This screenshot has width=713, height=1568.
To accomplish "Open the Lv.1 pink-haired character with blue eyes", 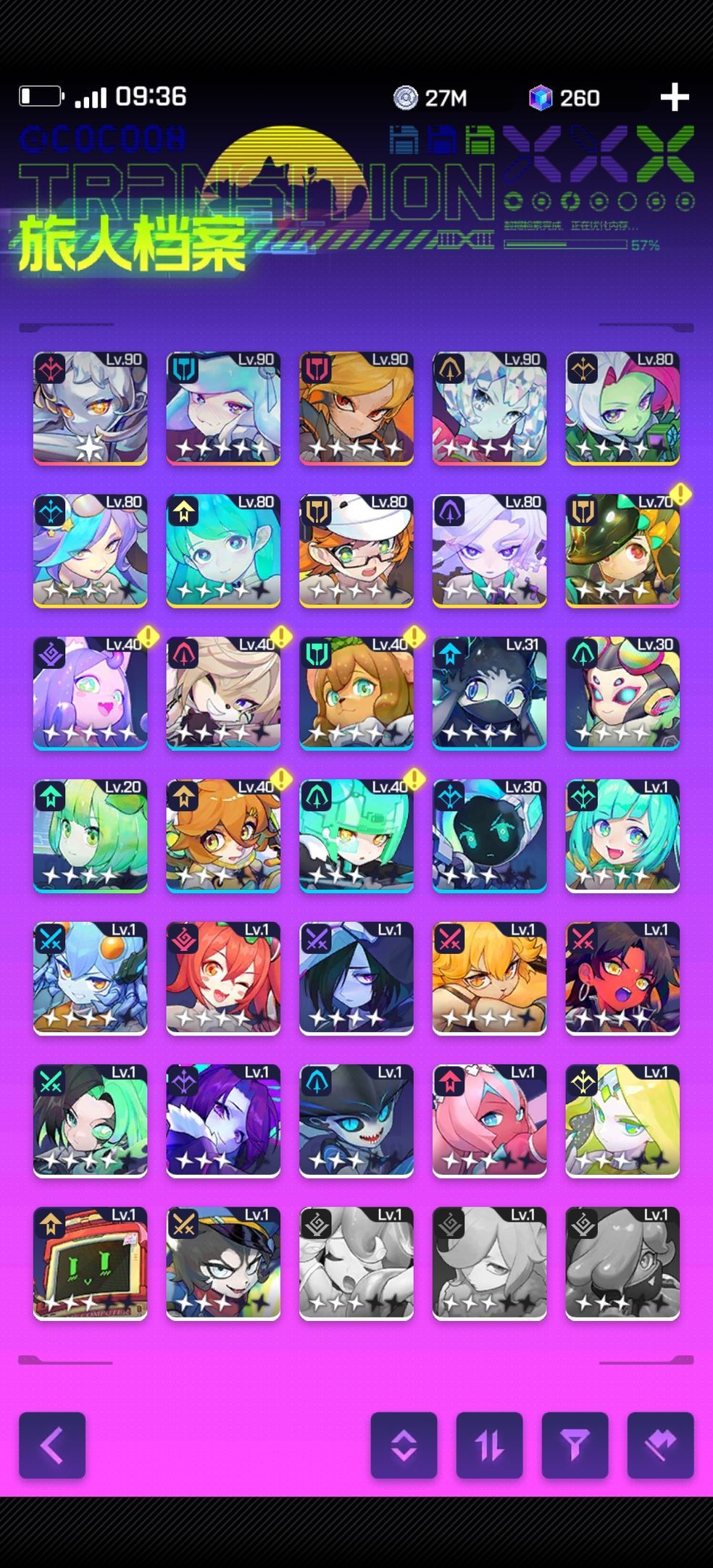I will (x=489, y=1120).
